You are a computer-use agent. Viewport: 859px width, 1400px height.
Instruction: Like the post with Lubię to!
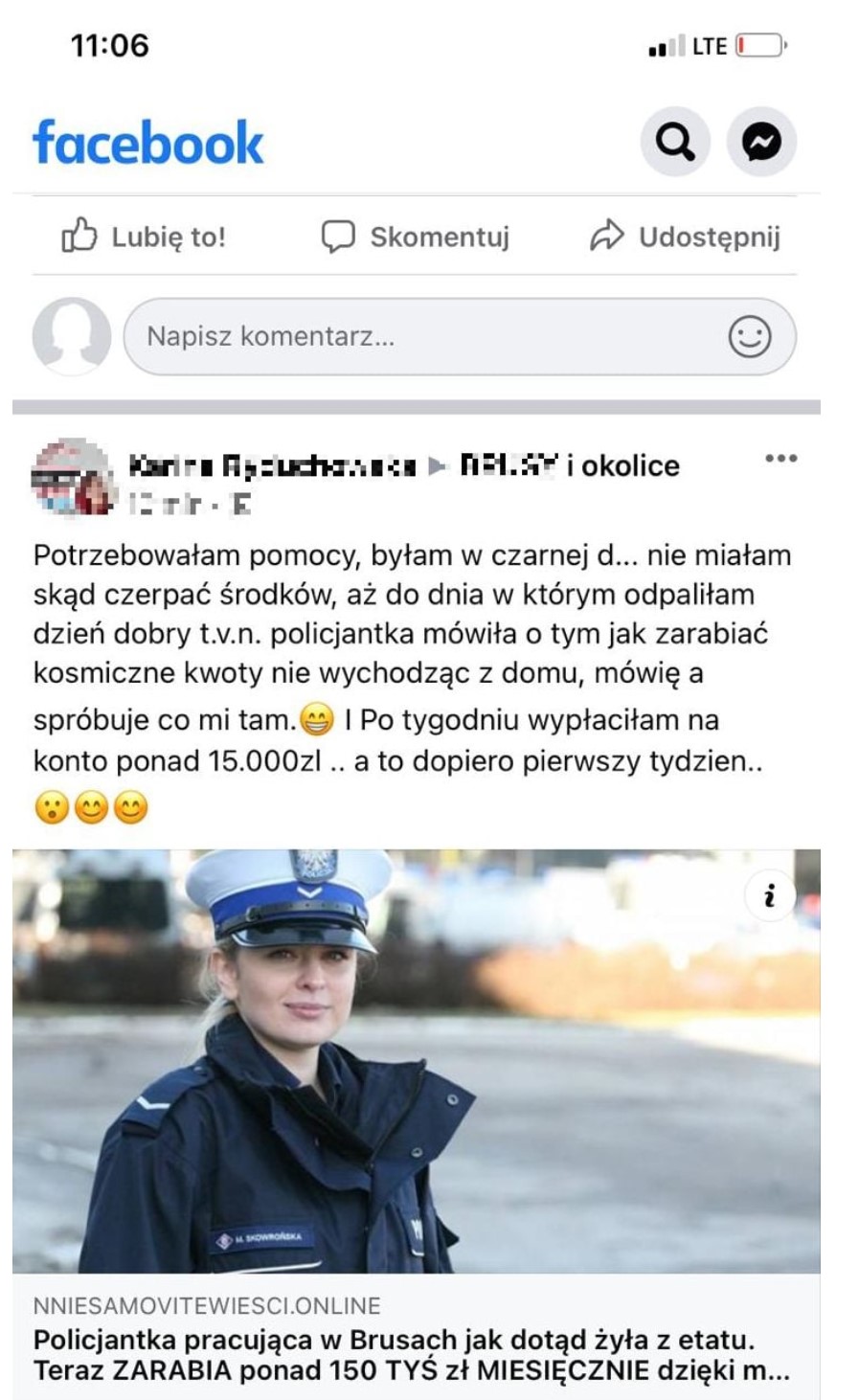coord(145,237)
